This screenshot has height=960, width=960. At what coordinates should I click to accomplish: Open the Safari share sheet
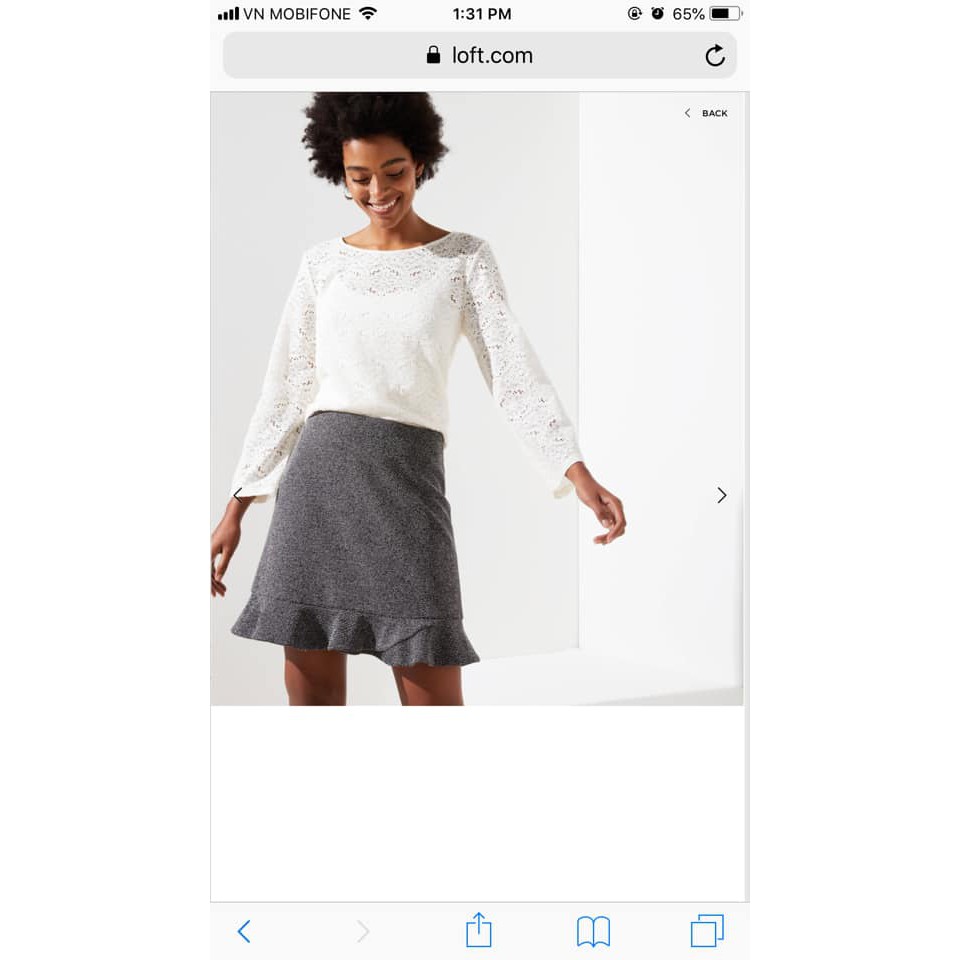[479, 930]
